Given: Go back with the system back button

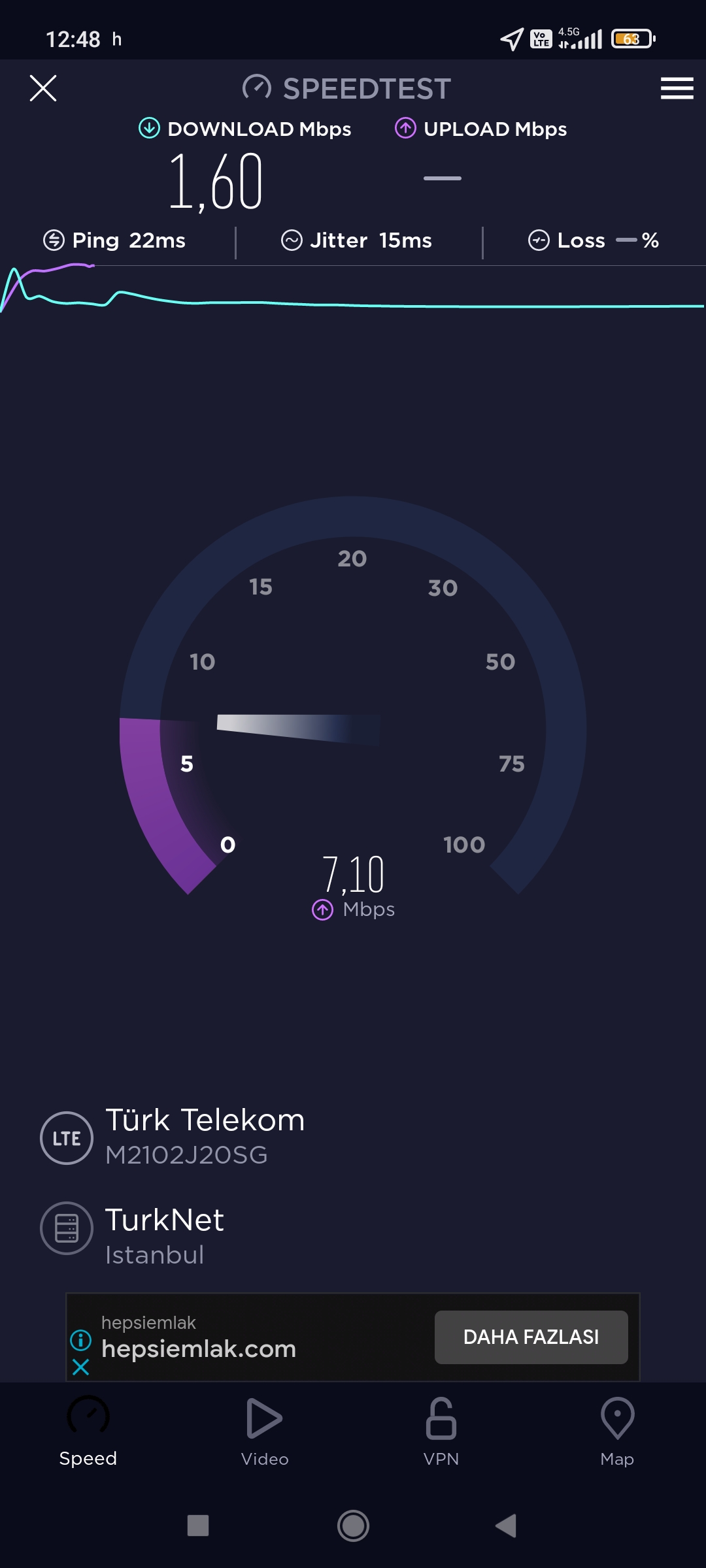Looking at the screenshot, I should [506, 1526].
